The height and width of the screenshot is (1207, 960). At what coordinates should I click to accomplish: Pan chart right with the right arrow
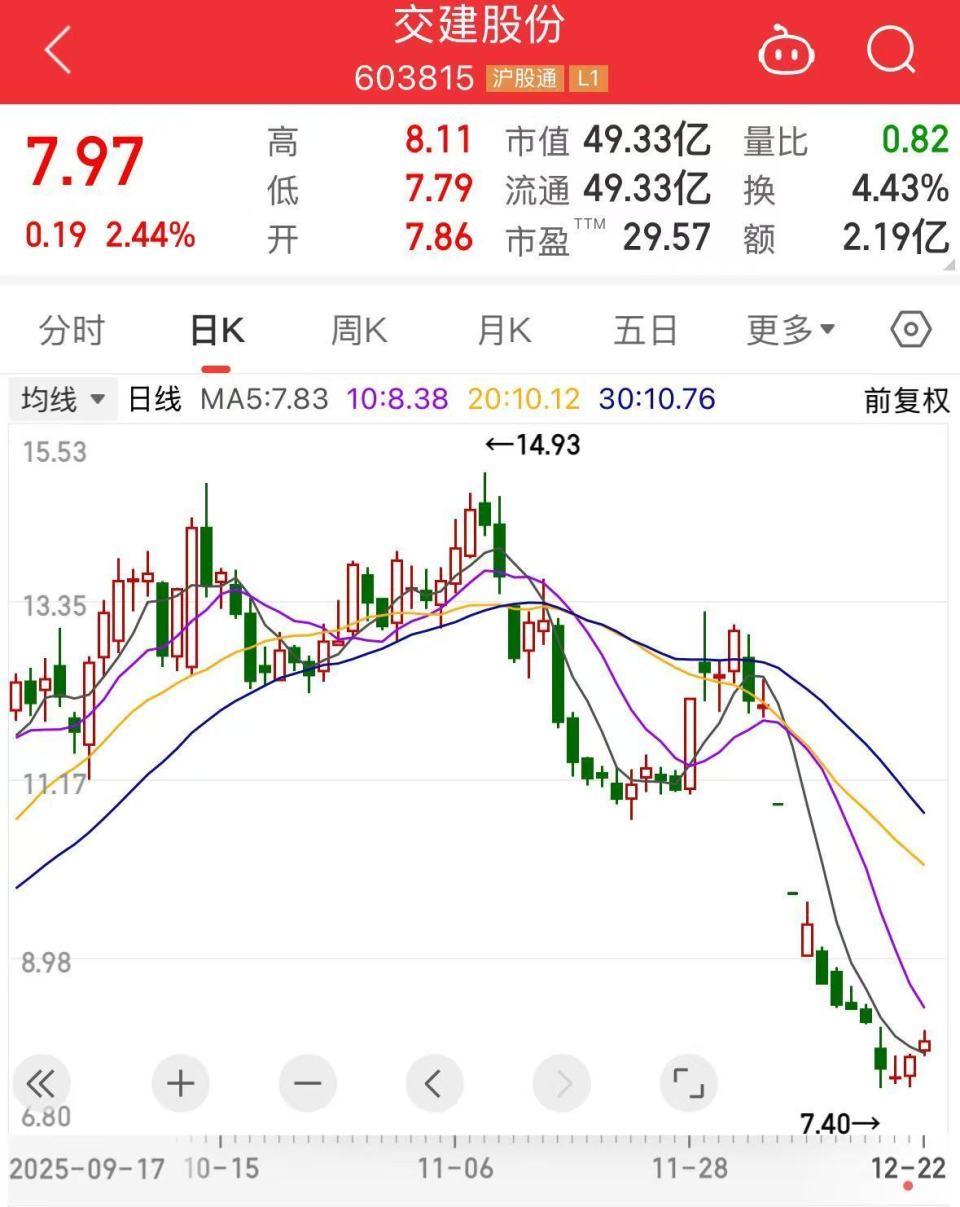click(x=561, y=1083)
